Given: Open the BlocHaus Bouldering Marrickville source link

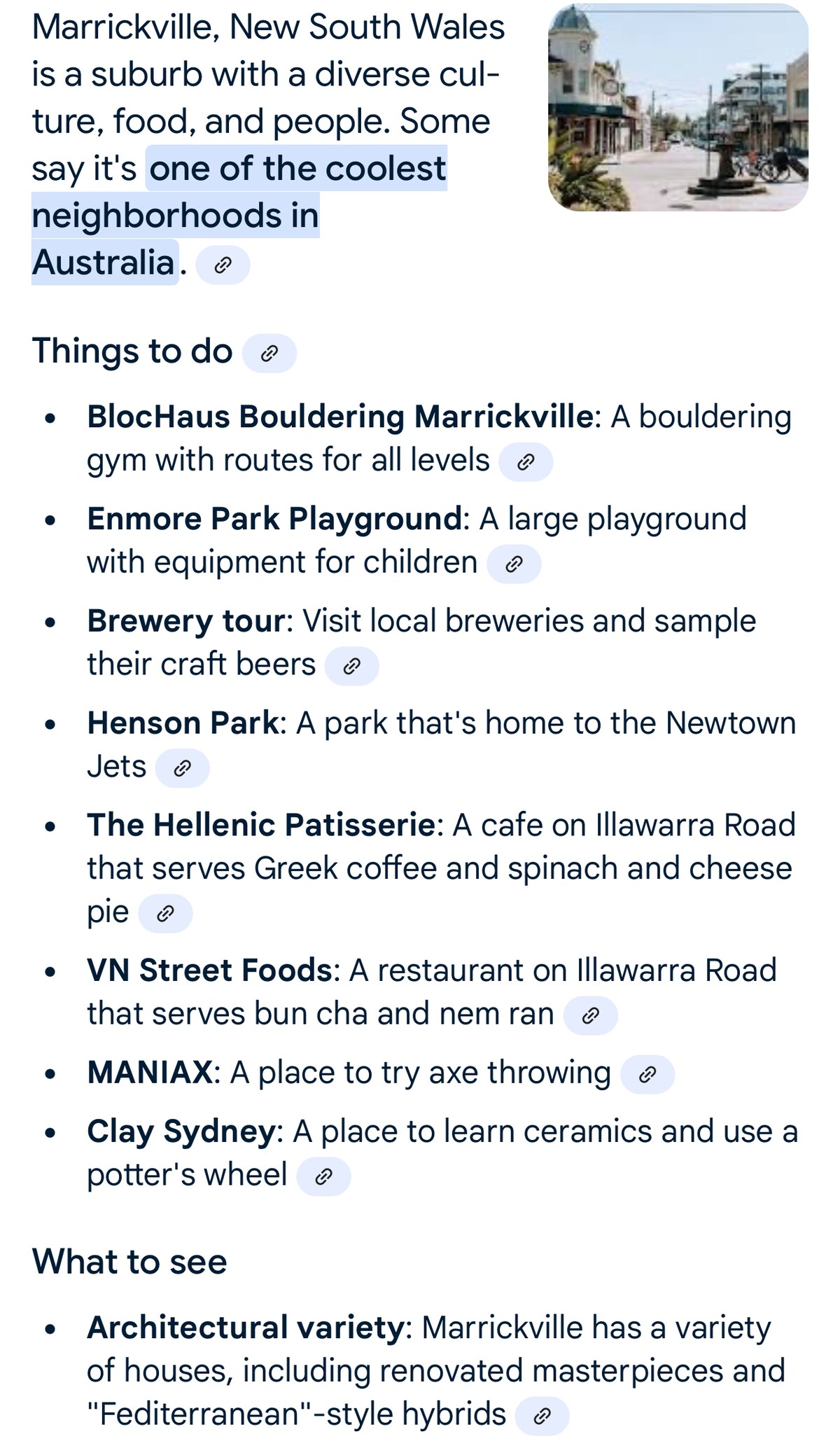Looking at the screenshot, I should pos(526,461).
